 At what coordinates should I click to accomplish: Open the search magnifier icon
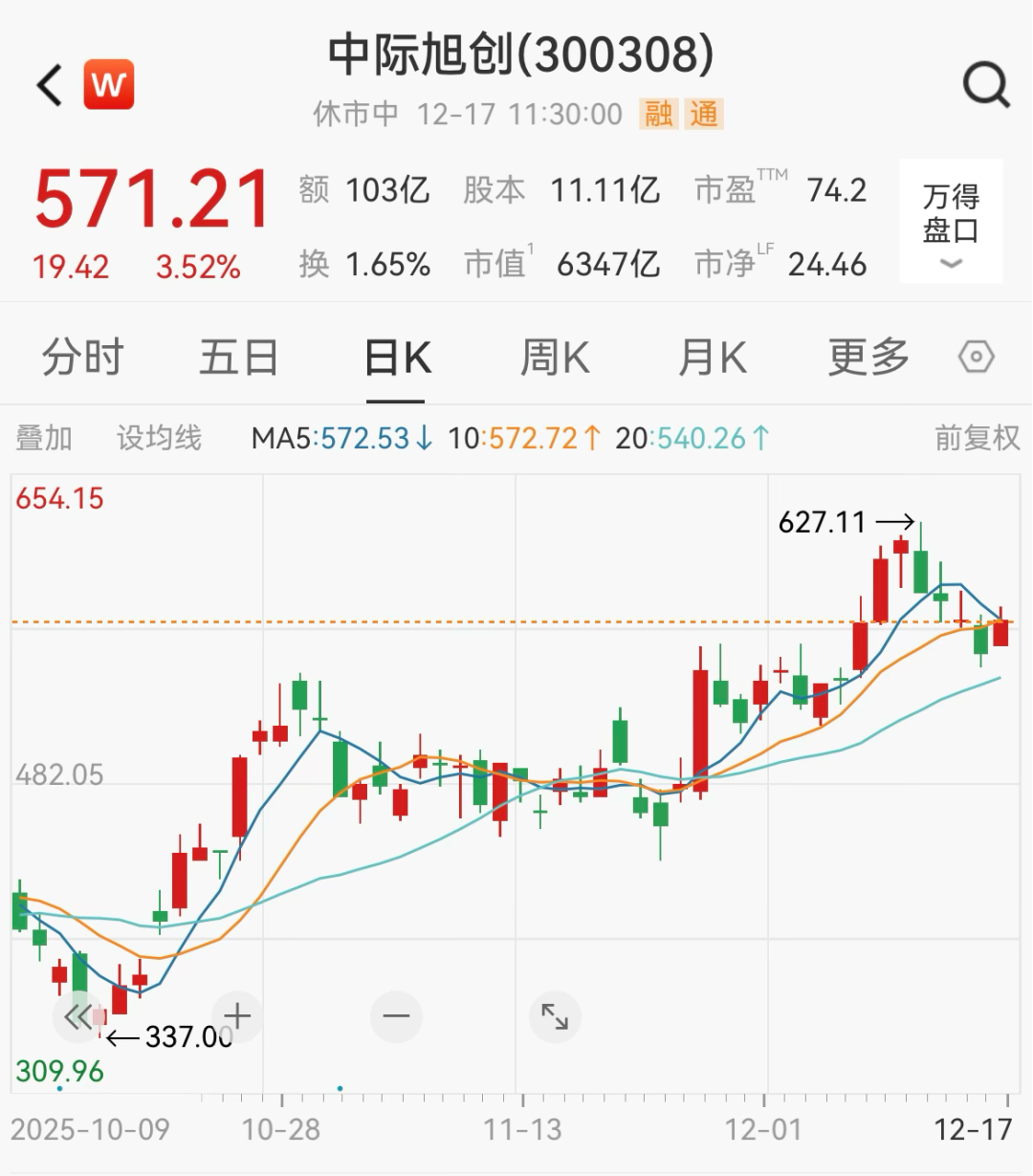pyautogui.click(x=985, y=86)
